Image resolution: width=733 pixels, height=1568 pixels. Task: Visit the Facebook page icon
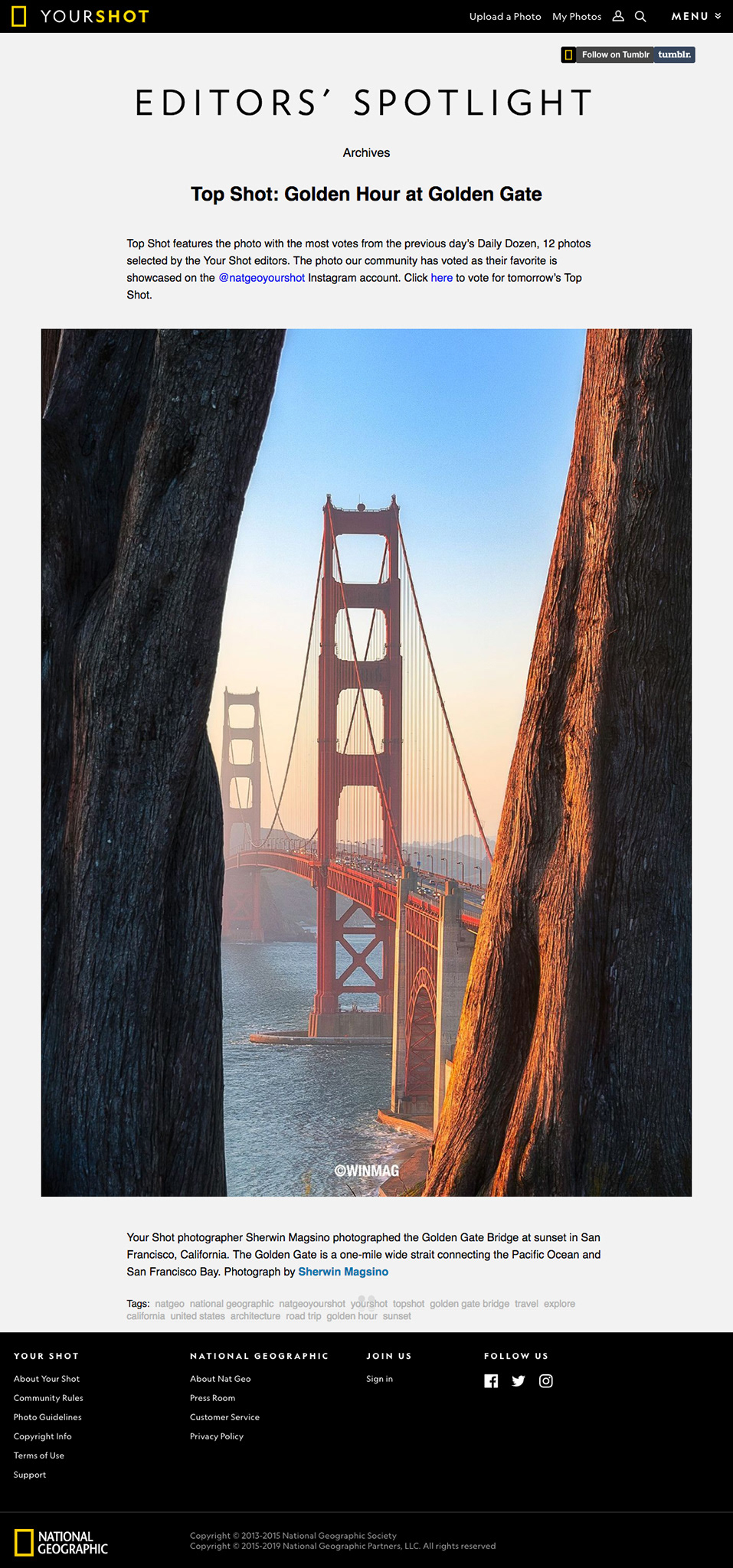click(x=491, y=1381)
